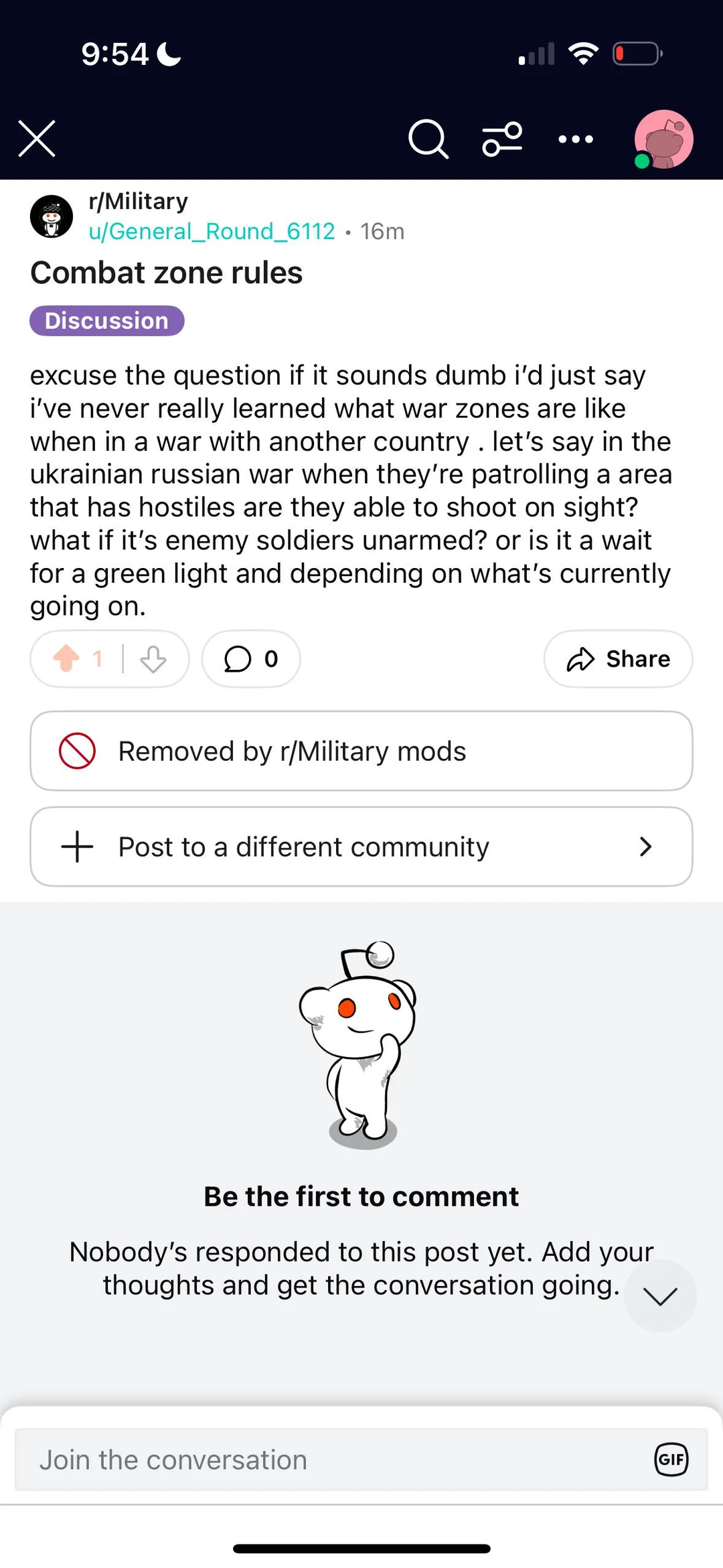This screenshot has width=723, height=1568.
Task: Share this post
Action: 618,658
